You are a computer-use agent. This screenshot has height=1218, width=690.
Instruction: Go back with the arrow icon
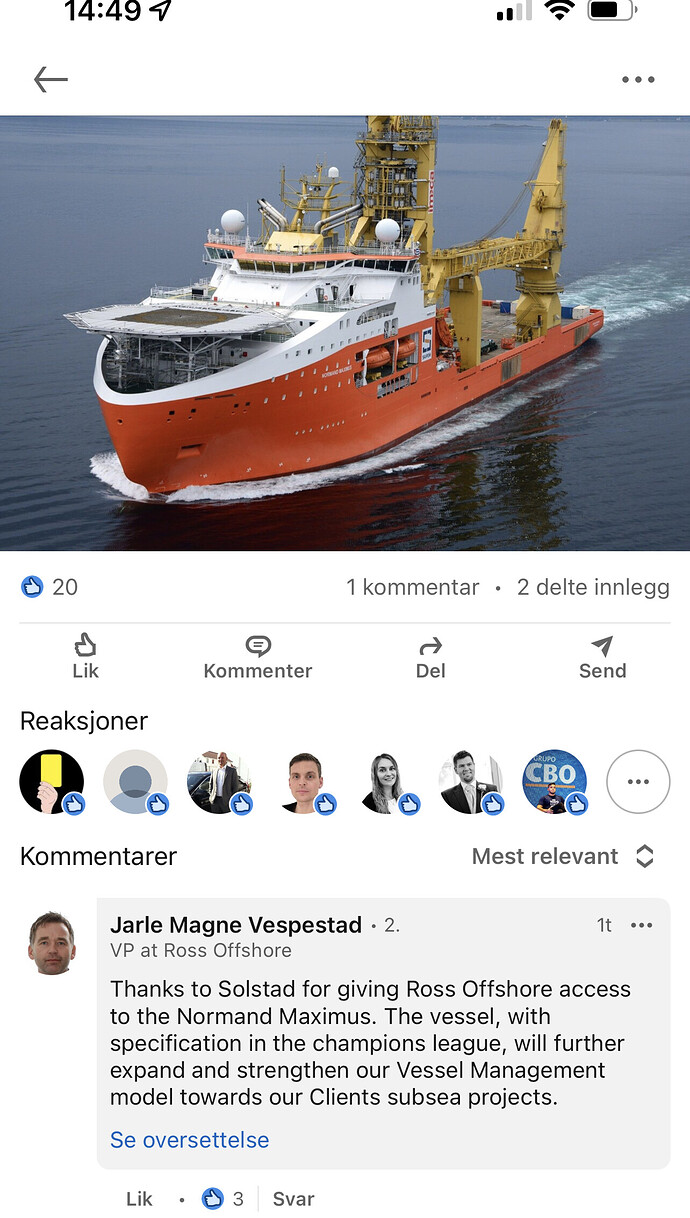[50, 80]
